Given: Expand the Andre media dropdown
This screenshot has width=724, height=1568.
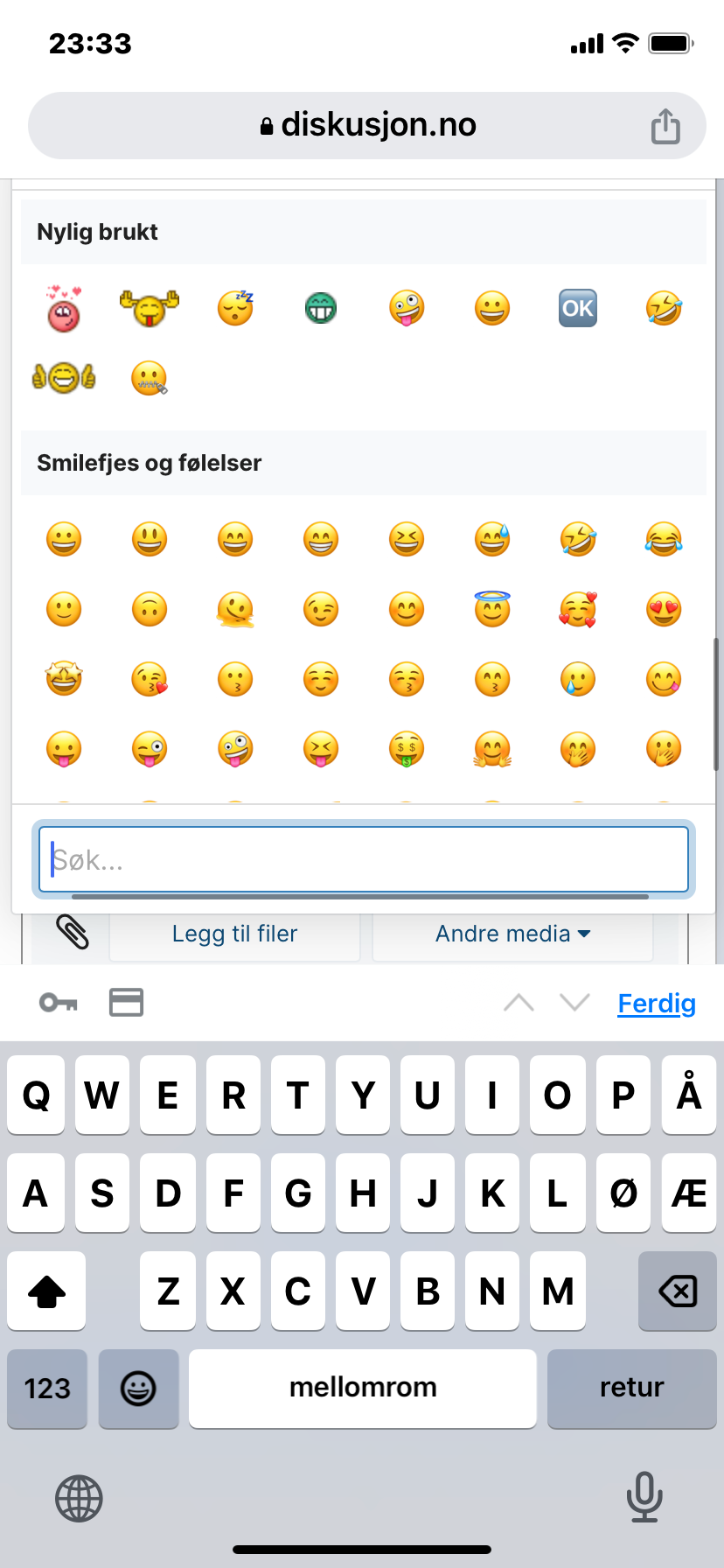Looking at the screenshot, I should (512, 934).
